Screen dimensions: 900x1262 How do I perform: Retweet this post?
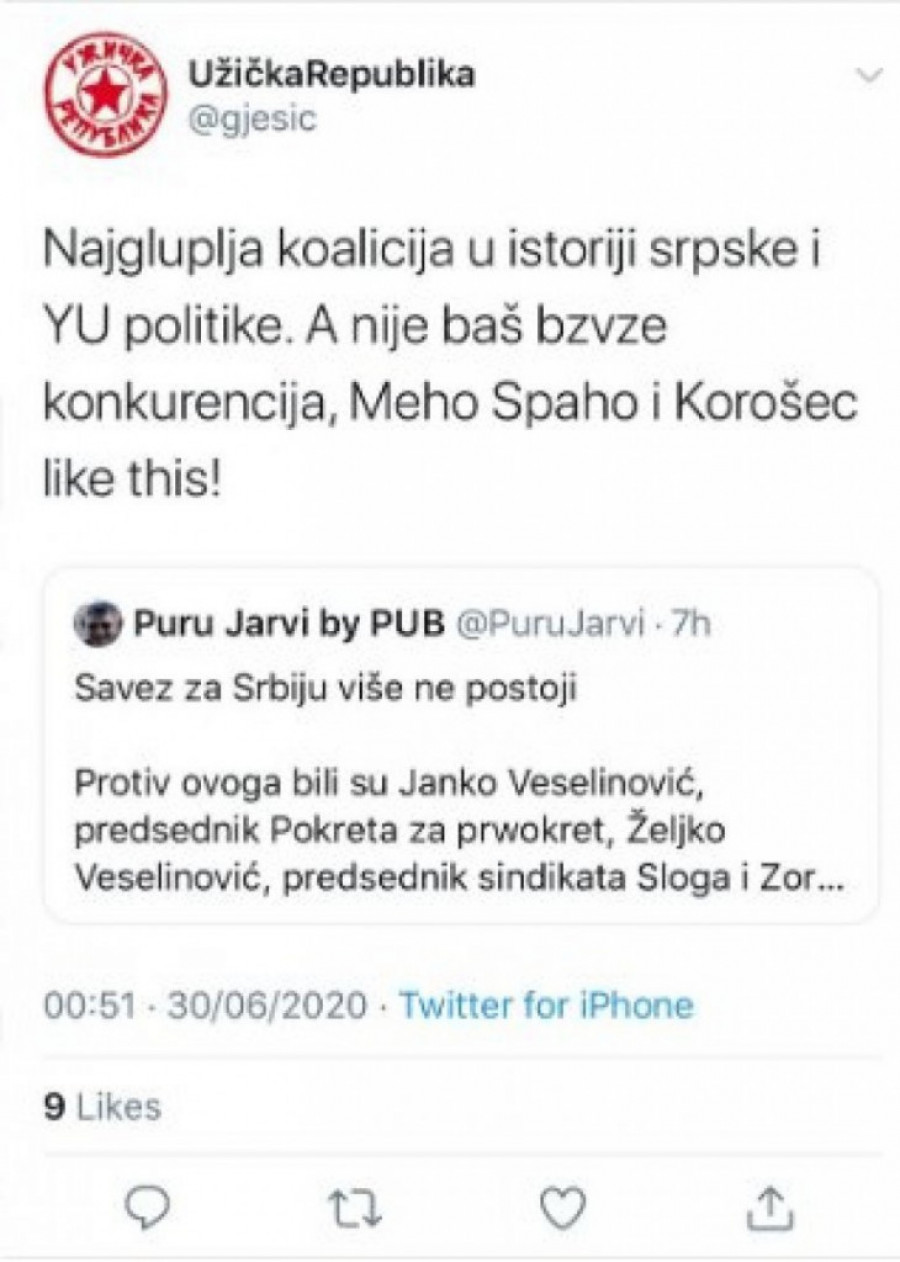tap(356, 1208)
